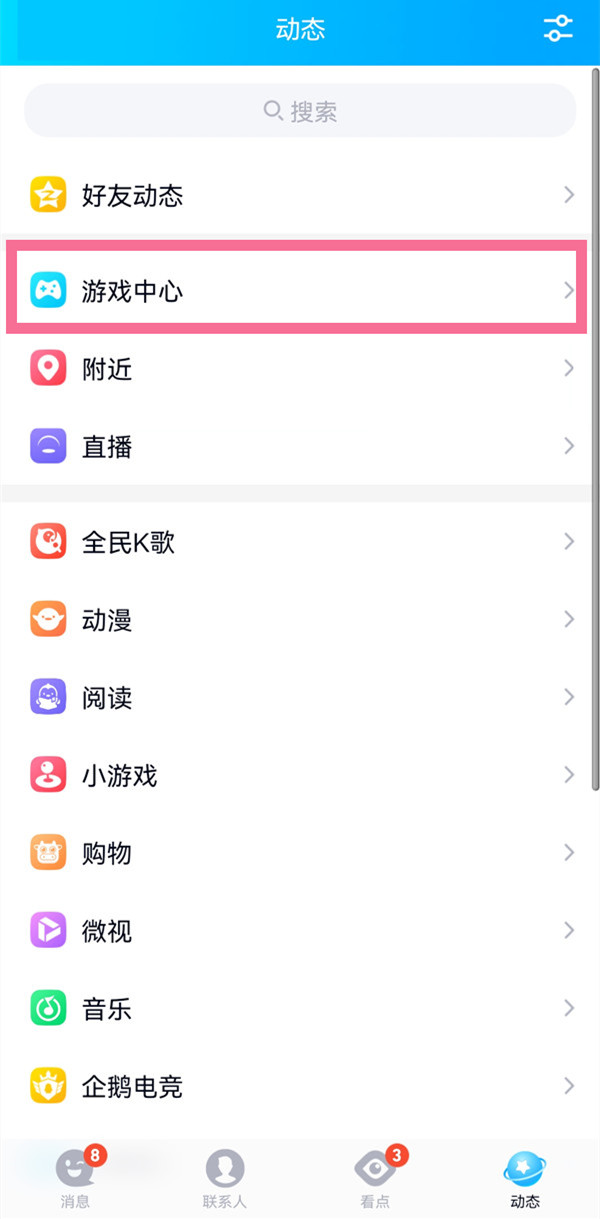
Task: Open the 附近 nearby row
Action: [x=300, y=369]
